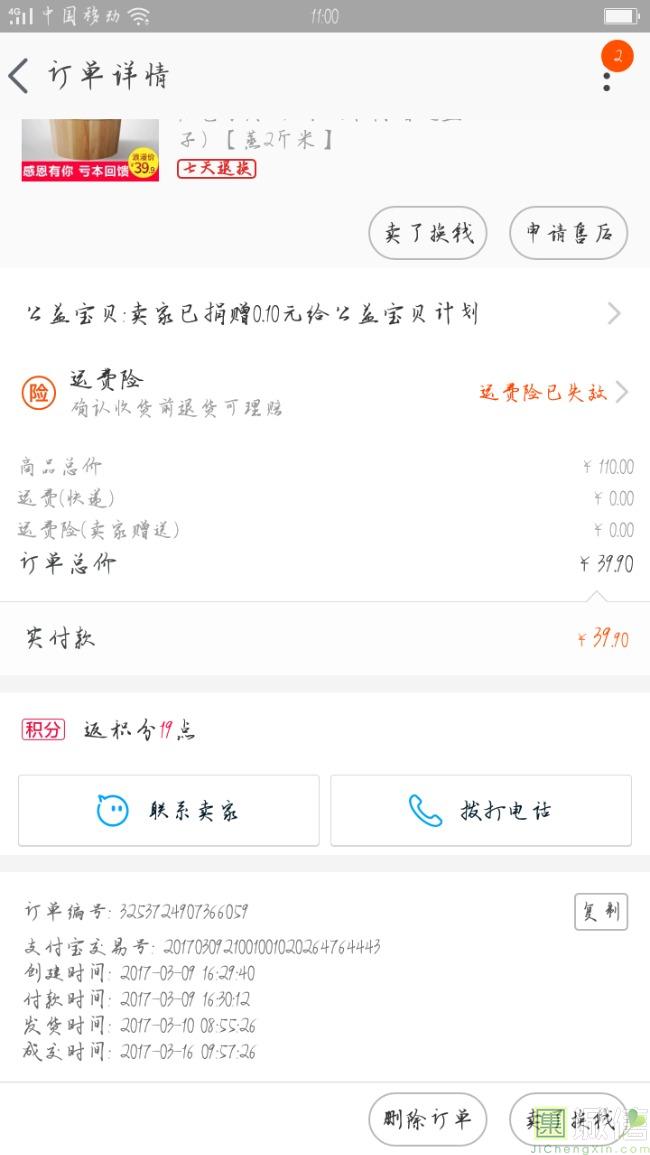Image resolution: width=650 pixels, height=1155 pixels.
Task: Tap the 卖了换钱 button beside 申请售后
Action: click(x=428, y=234)
